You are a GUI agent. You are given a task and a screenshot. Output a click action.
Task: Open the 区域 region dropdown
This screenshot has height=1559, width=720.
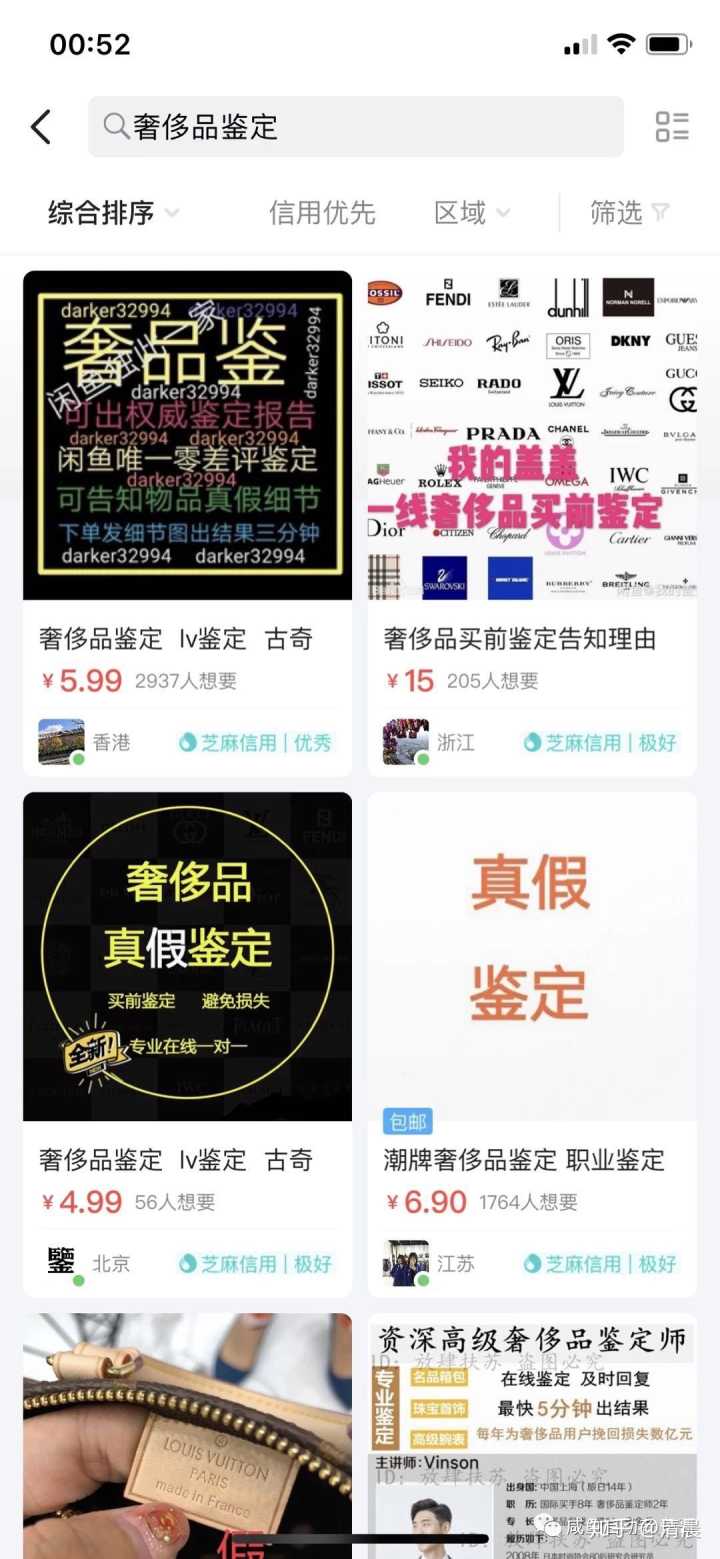(472, 212)
